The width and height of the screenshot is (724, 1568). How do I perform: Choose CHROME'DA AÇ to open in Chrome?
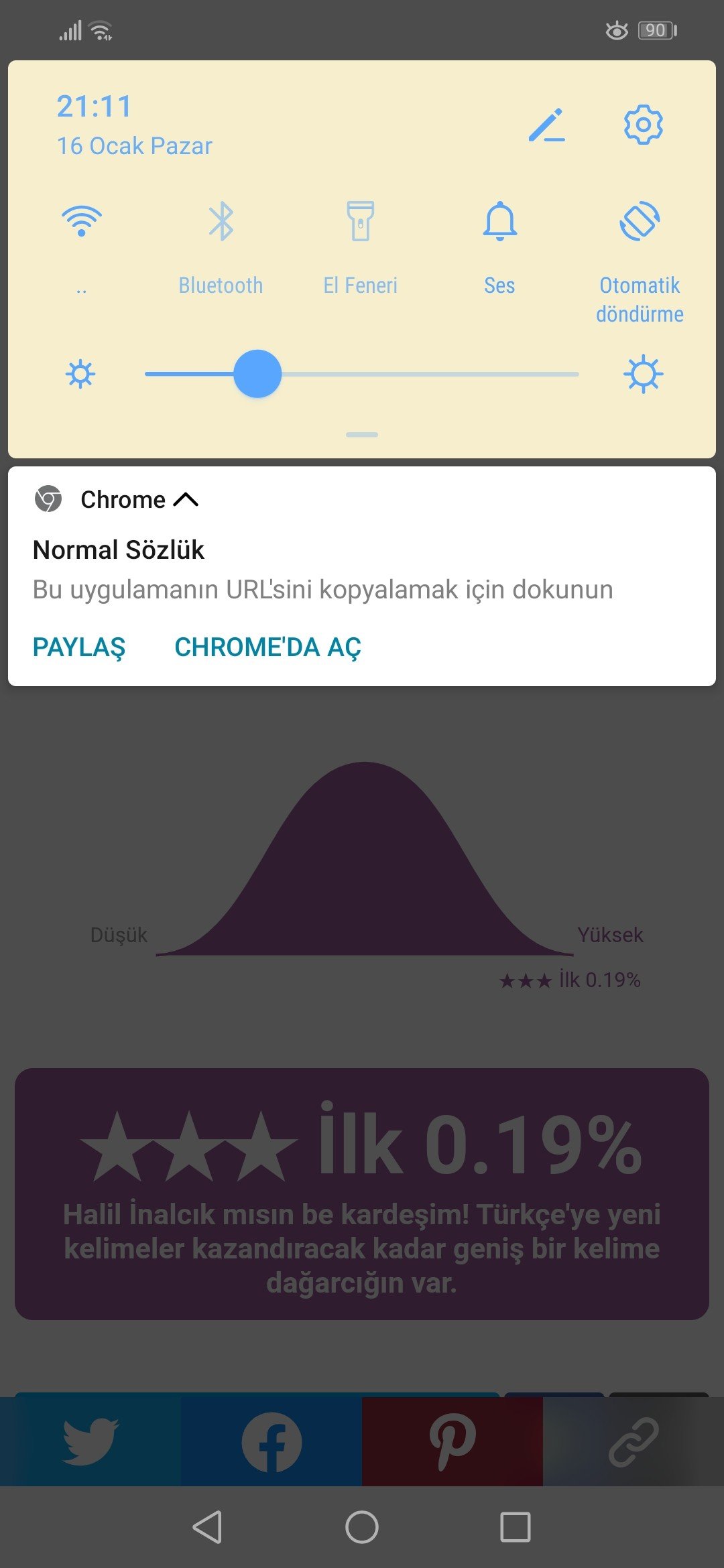[267, 647]
